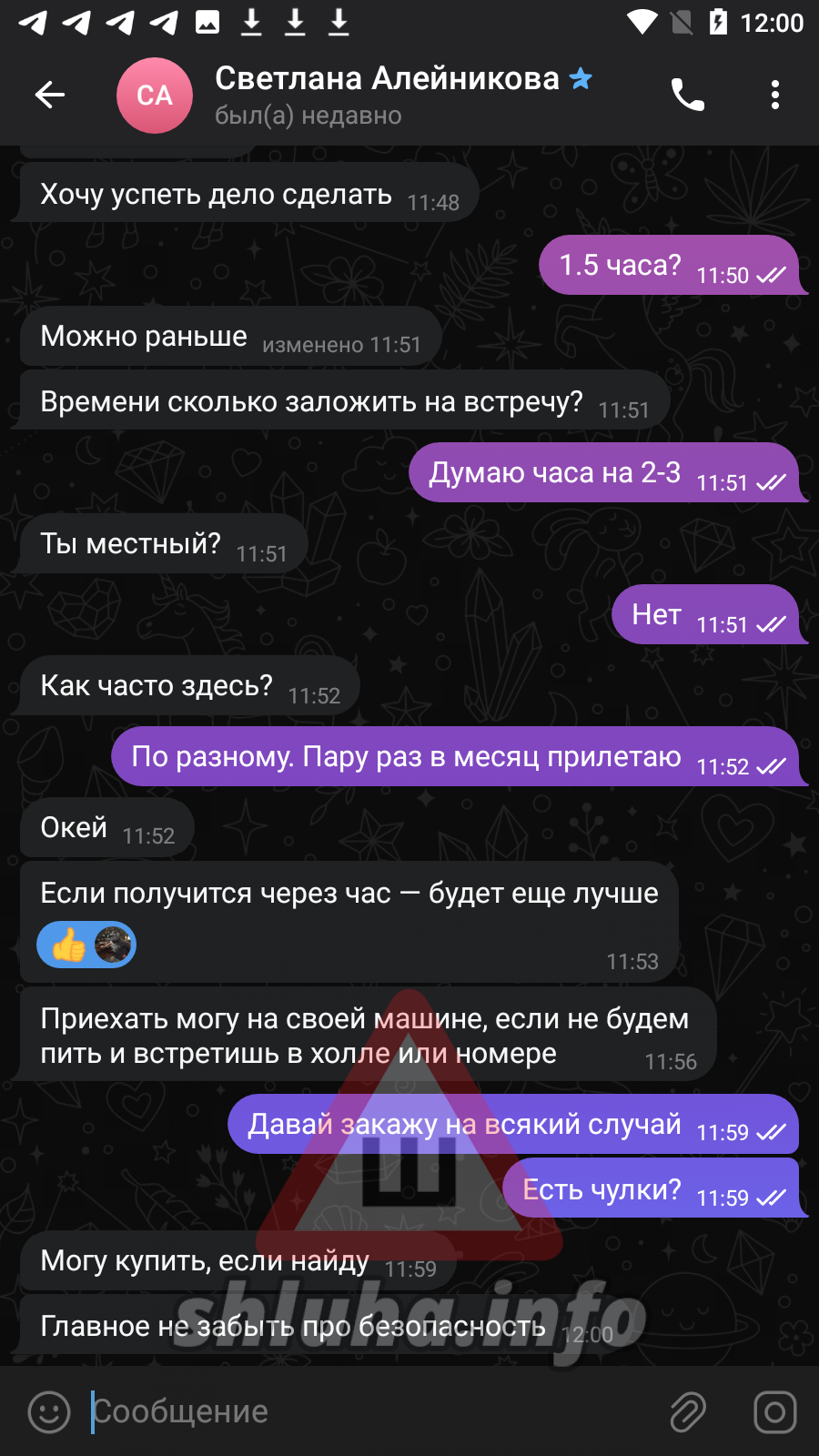Open the three-dot overflow menu
This screenshot has height=1456, width=819.
point(775,95)
